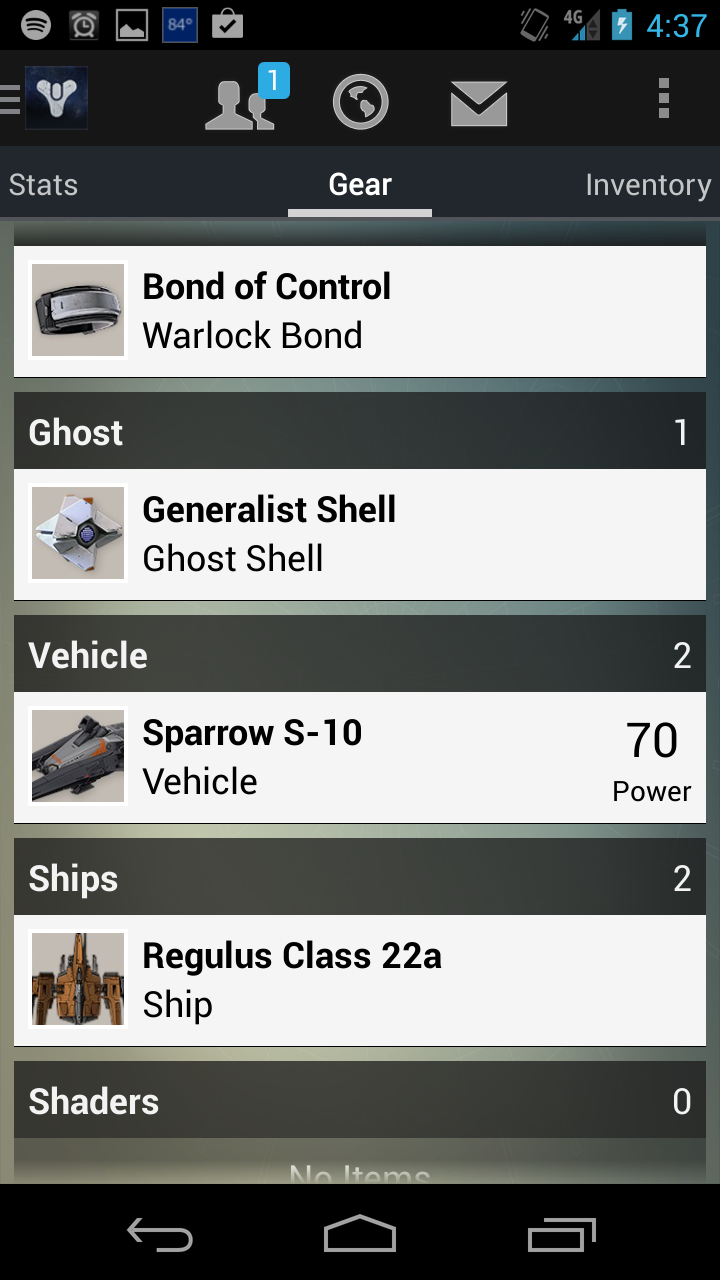Go back using the system back button

(x=160, y=1235)
